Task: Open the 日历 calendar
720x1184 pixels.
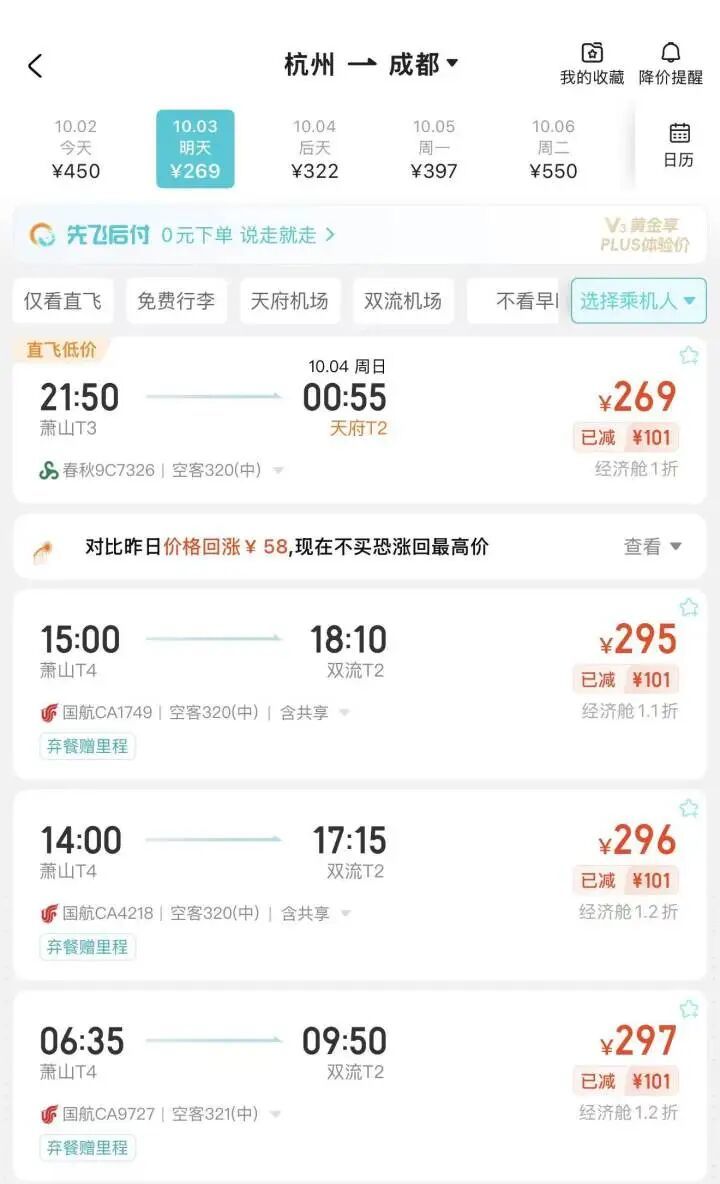Action: pos(678,145)
